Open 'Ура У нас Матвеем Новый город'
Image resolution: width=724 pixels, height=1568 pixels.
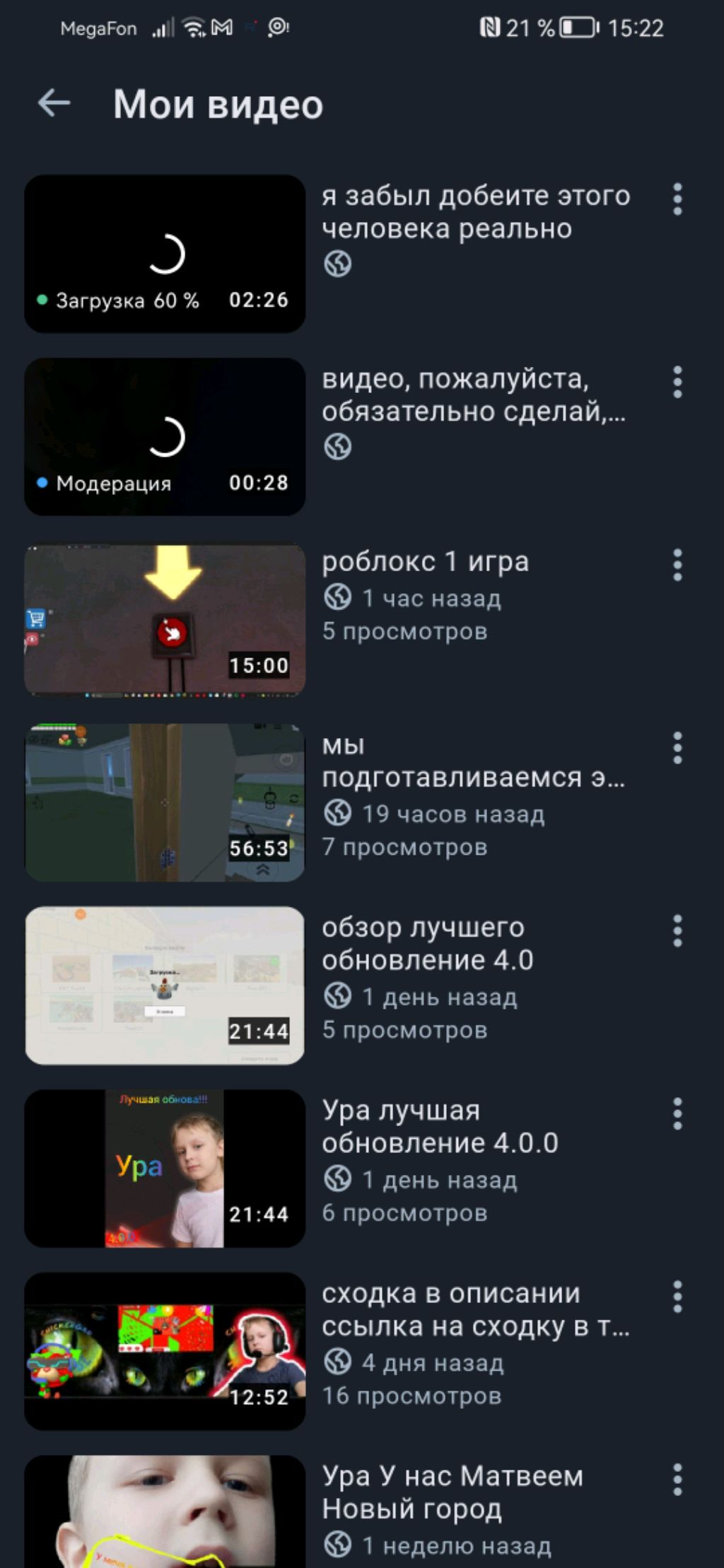click(165, 1513)
